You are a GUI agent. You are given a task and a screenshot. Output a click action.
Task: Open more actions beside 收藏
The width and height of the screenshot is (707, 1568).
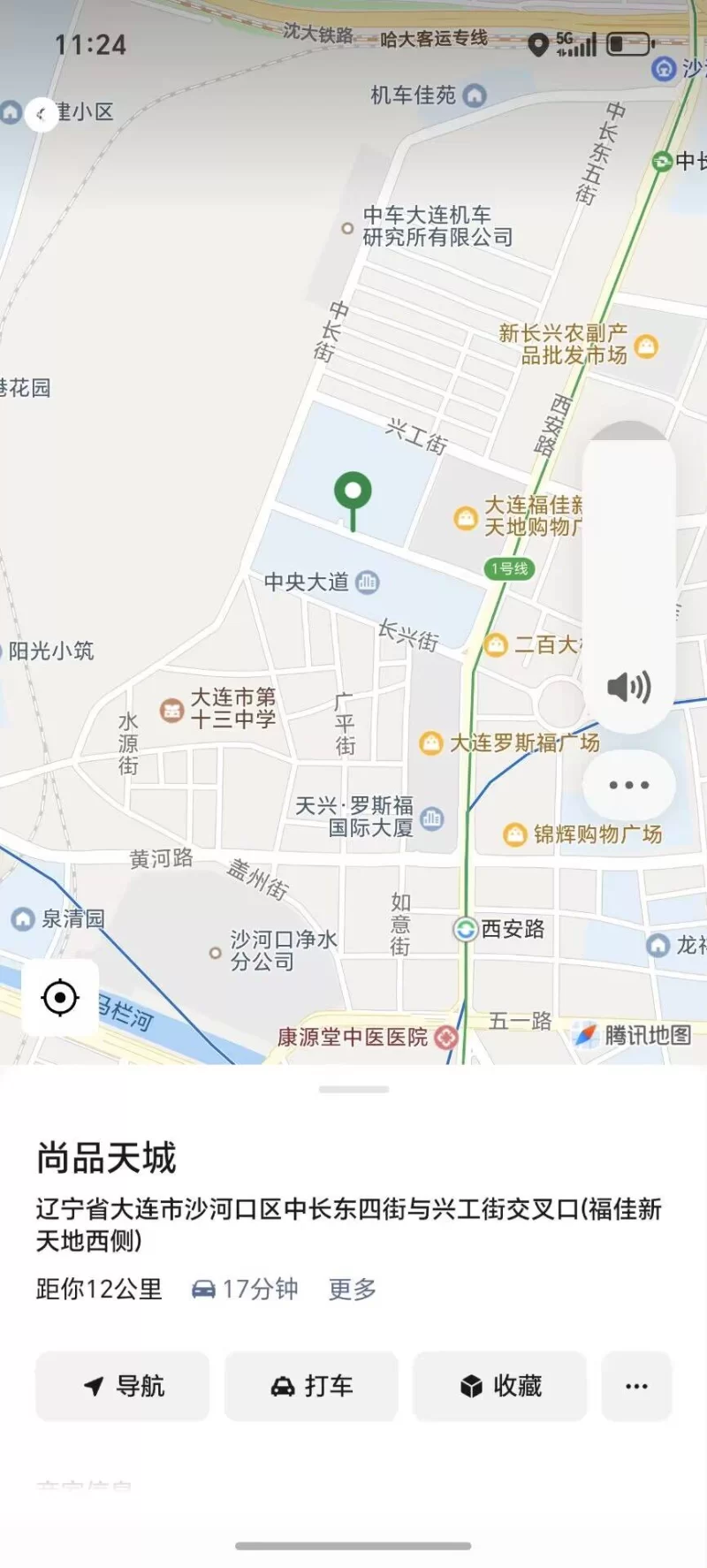pyautogui.click(x=636, y=1386)
